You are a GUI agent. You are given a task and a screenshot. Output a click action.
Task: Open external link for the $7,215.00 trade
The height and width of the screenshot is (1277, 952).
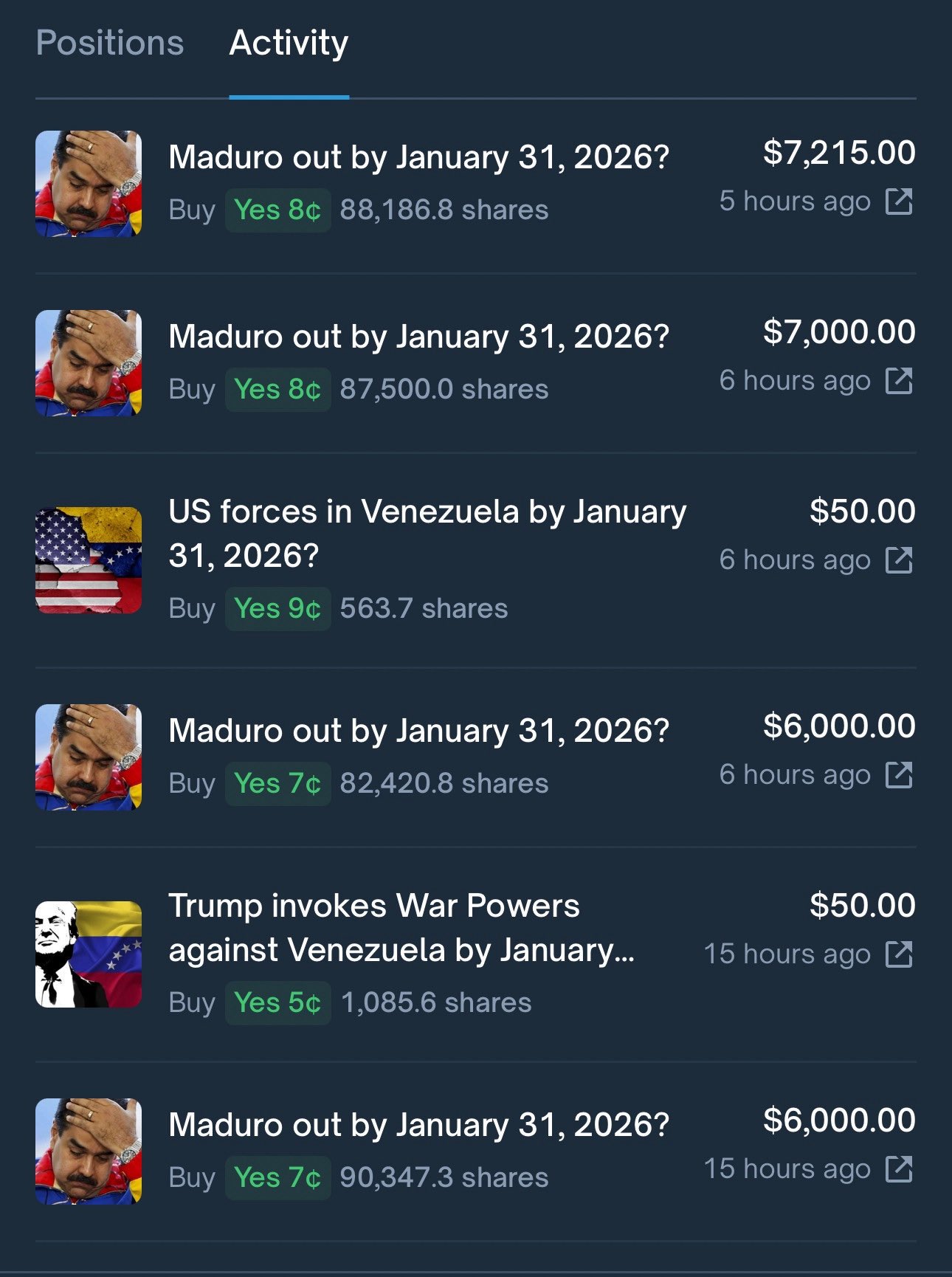(899, 202)
